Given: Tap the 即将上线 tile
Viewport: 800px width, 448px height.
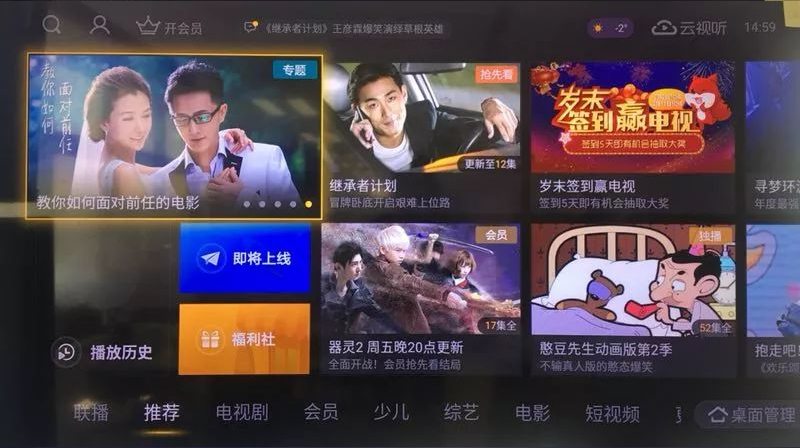Looking at the screenshot, I should pyautogui.click(x=245, y=258).
